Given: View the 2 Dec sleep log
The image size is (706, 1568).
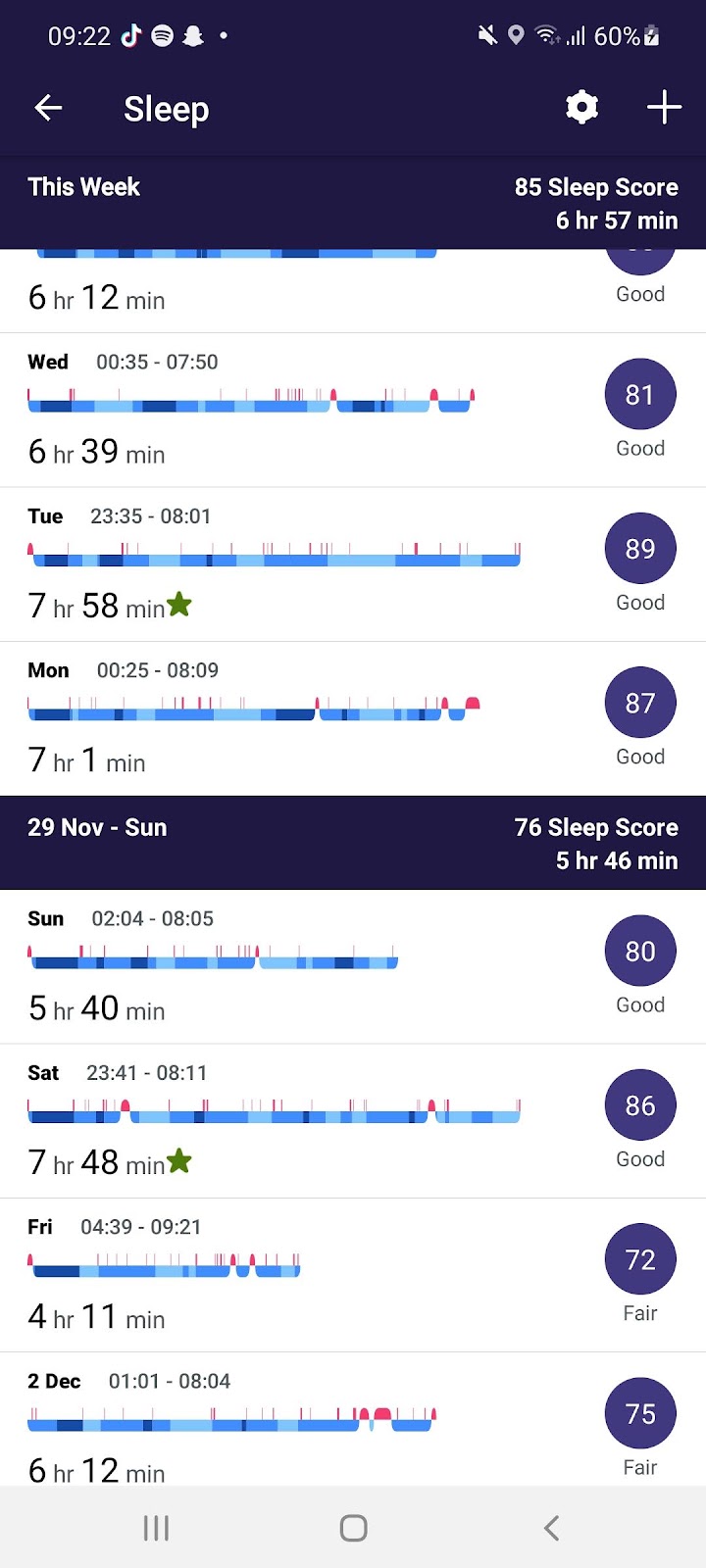Looking at the screenshot, I should (x=353, y=1419).
